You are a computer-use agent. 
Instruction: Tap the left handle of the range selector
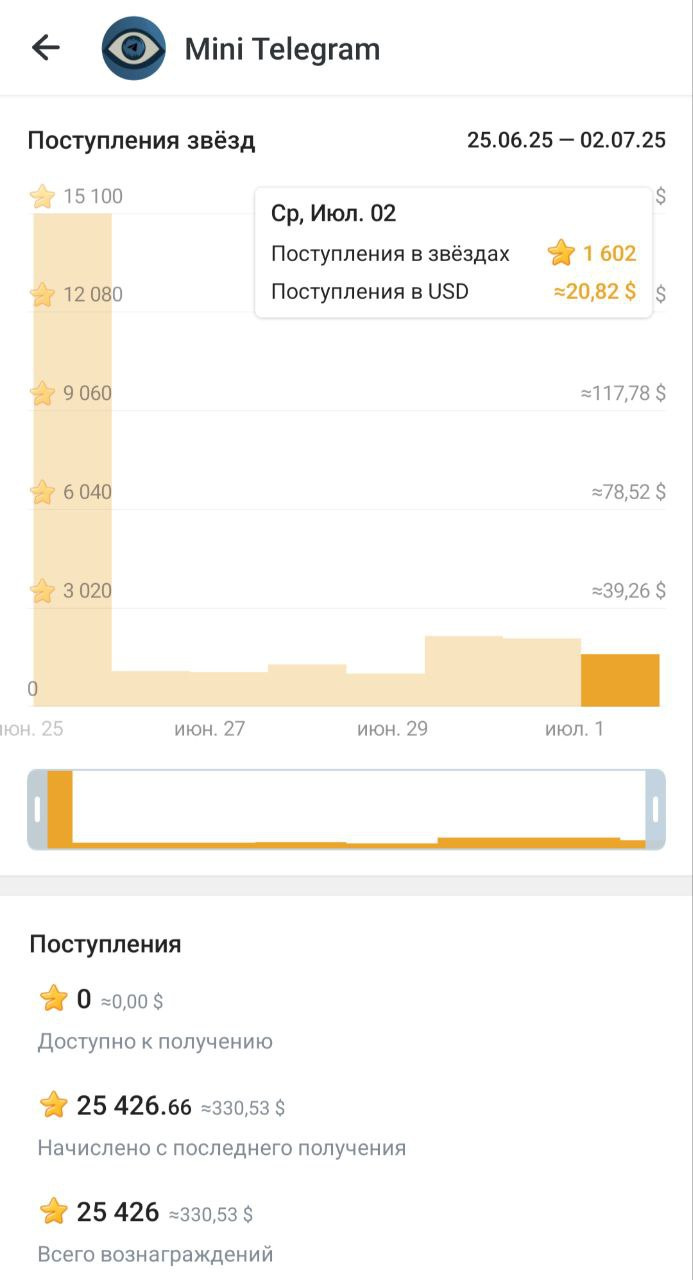[x=37, y=809]
